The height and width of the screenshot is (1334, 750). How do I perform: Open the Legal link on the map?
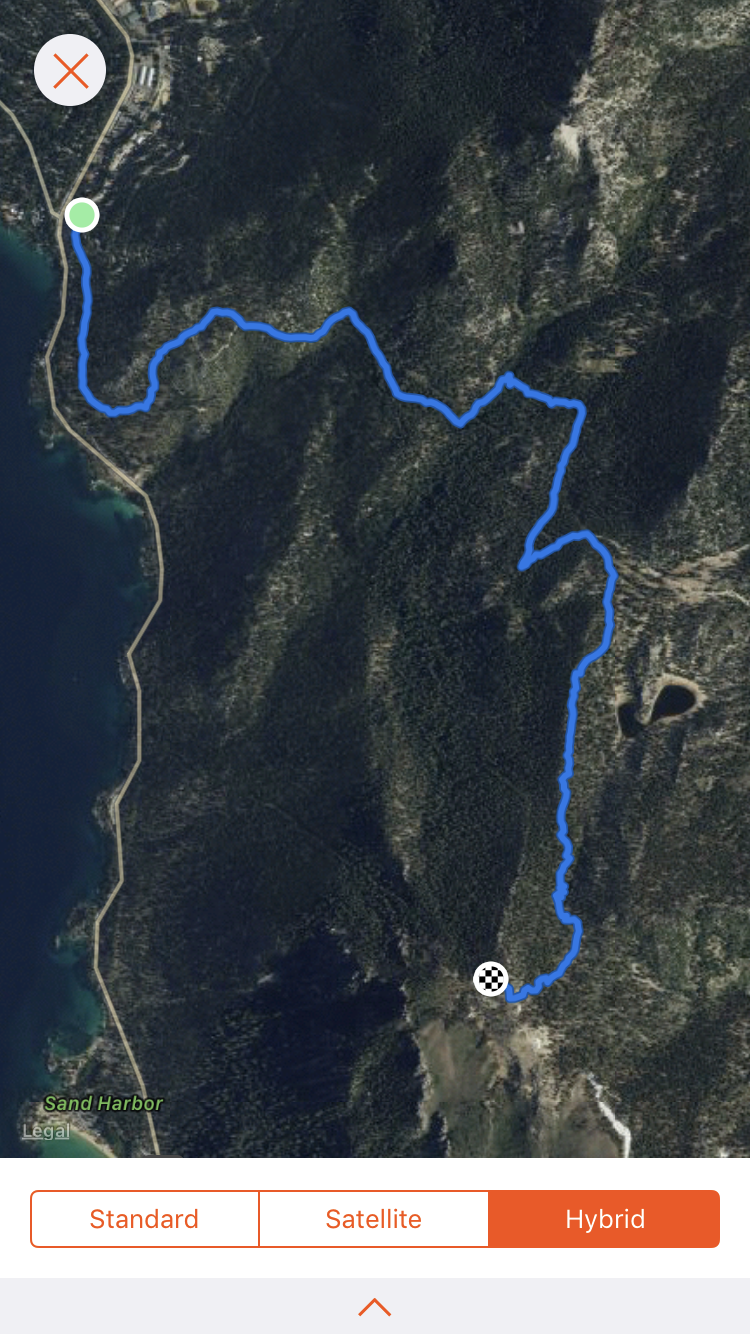[46, 1131]
